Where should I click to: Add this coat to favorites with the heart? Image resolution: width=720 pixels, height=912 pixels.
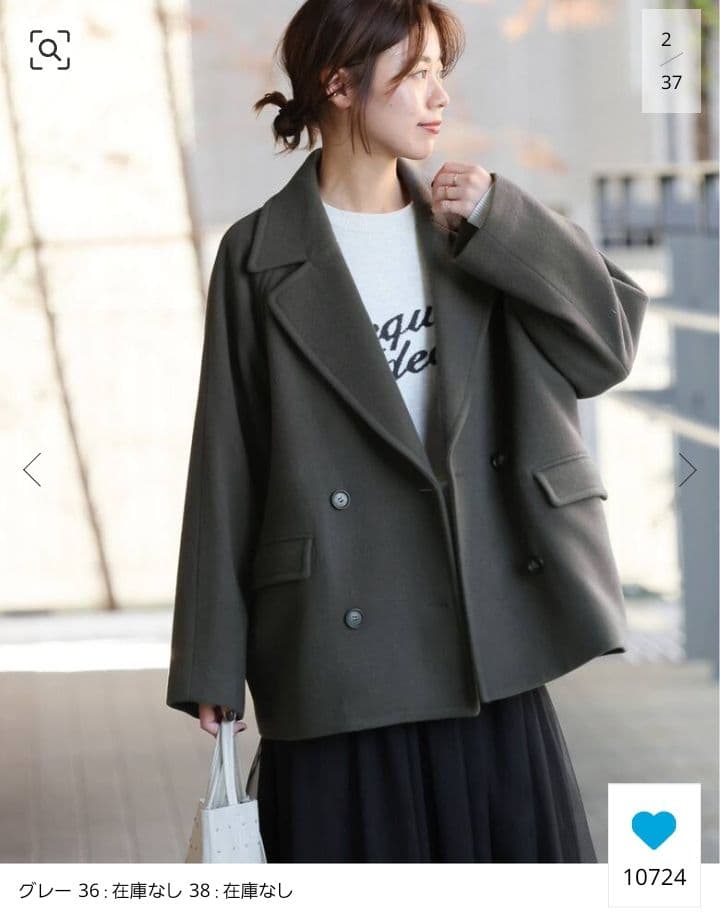tap(654, 829)
